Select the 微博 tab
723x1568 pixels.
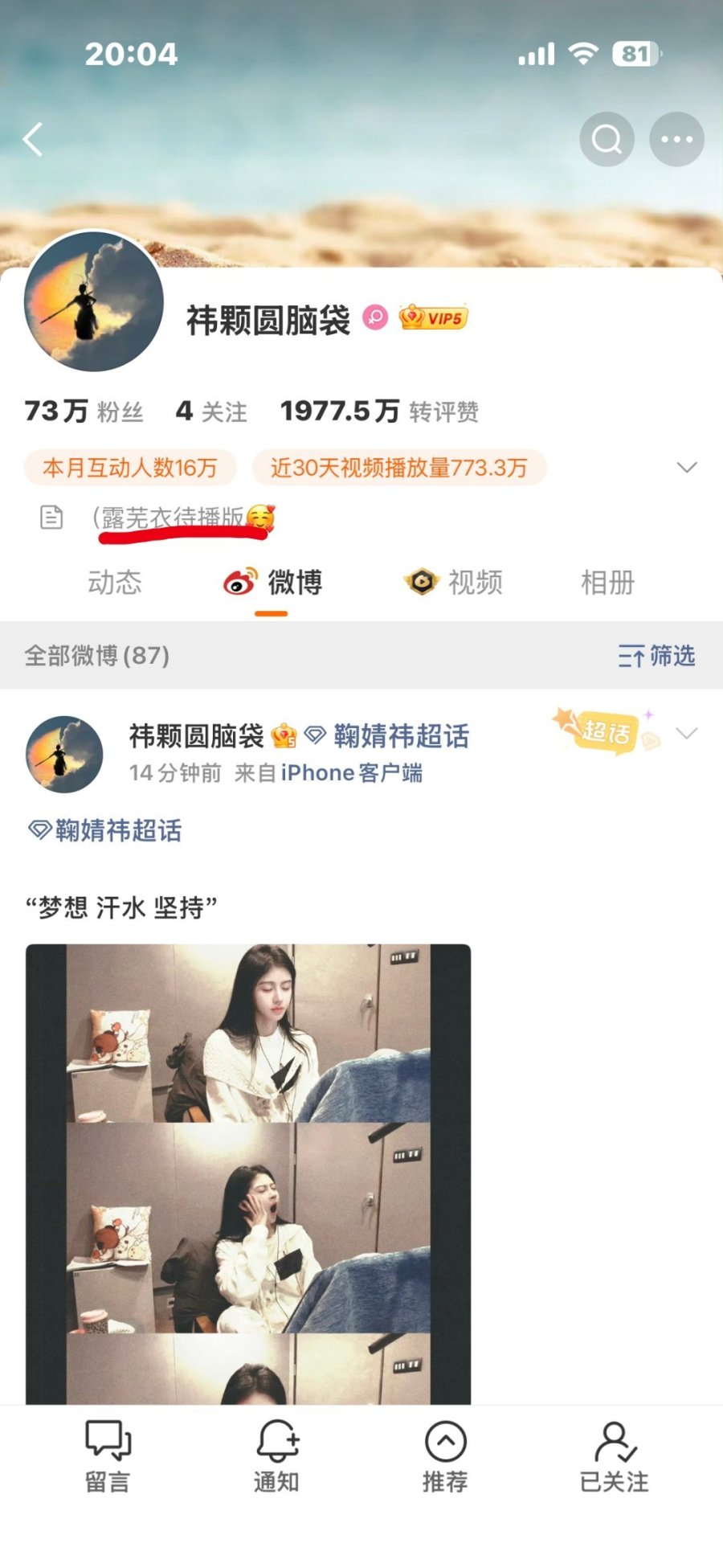pyautogui.click(x=273, y=582)
